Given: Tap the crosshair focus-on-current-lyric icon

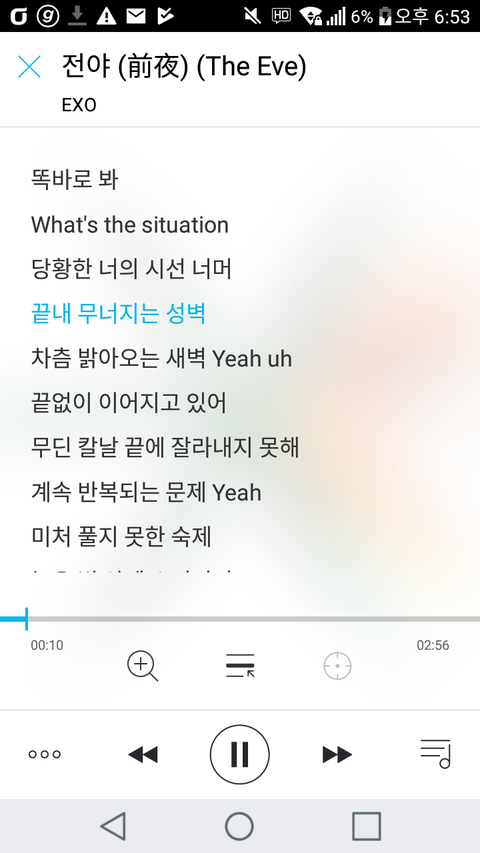Looking at the screenshot, I should tap(337, 666).
